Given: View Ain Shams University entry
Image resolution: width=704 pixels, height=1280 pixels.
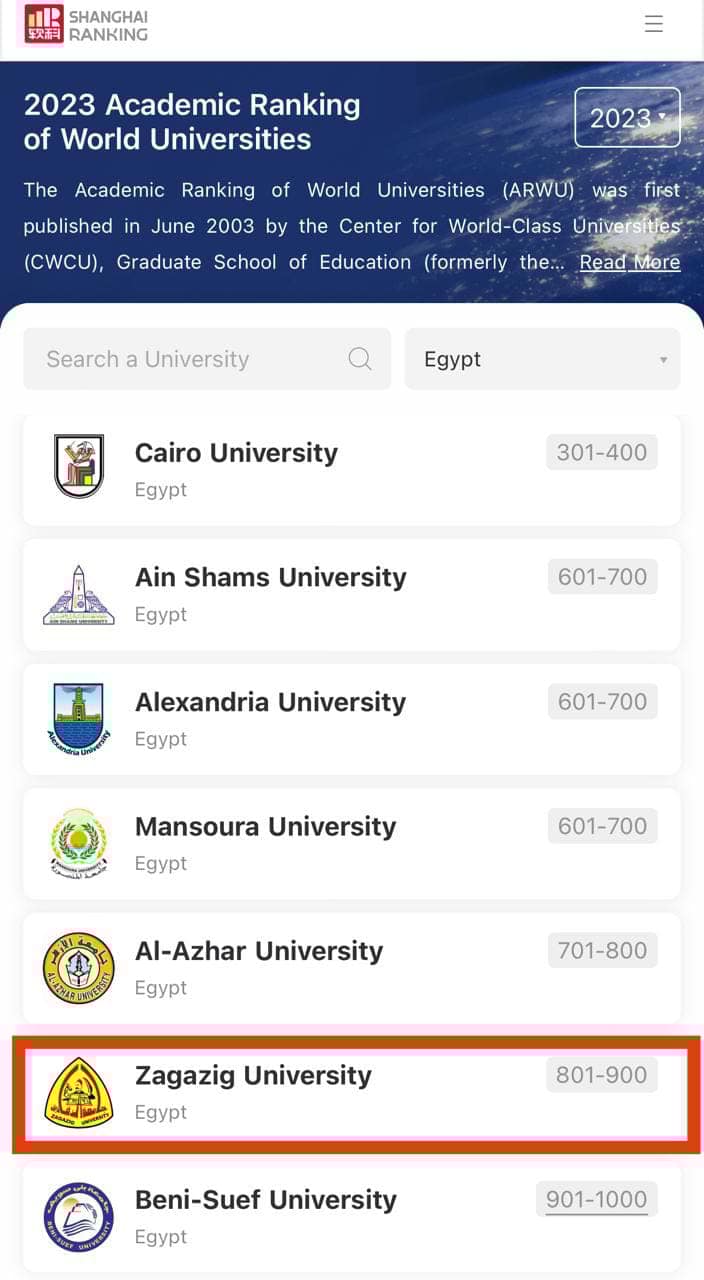Looking at the screenshot, I should click(x=270, y=578).
